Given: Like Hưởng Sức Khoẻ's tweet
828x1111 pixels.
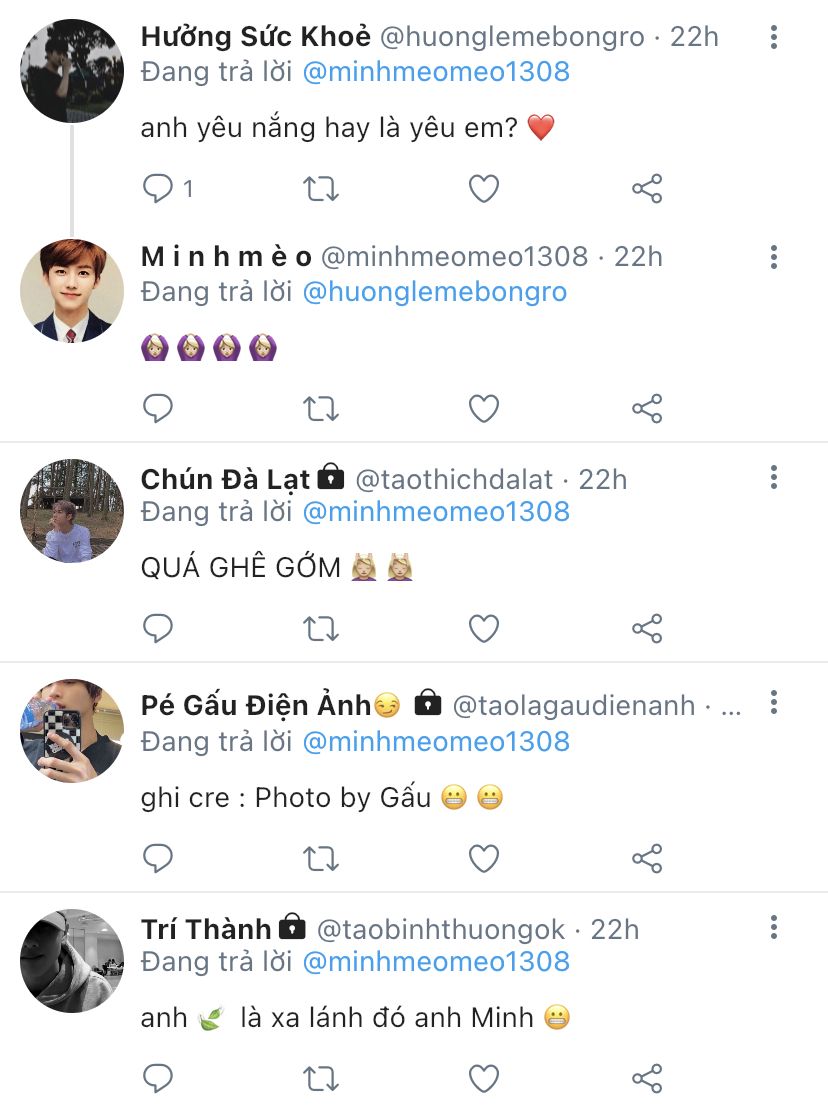Looking at the screenshot, I should [x=484, y=188].
